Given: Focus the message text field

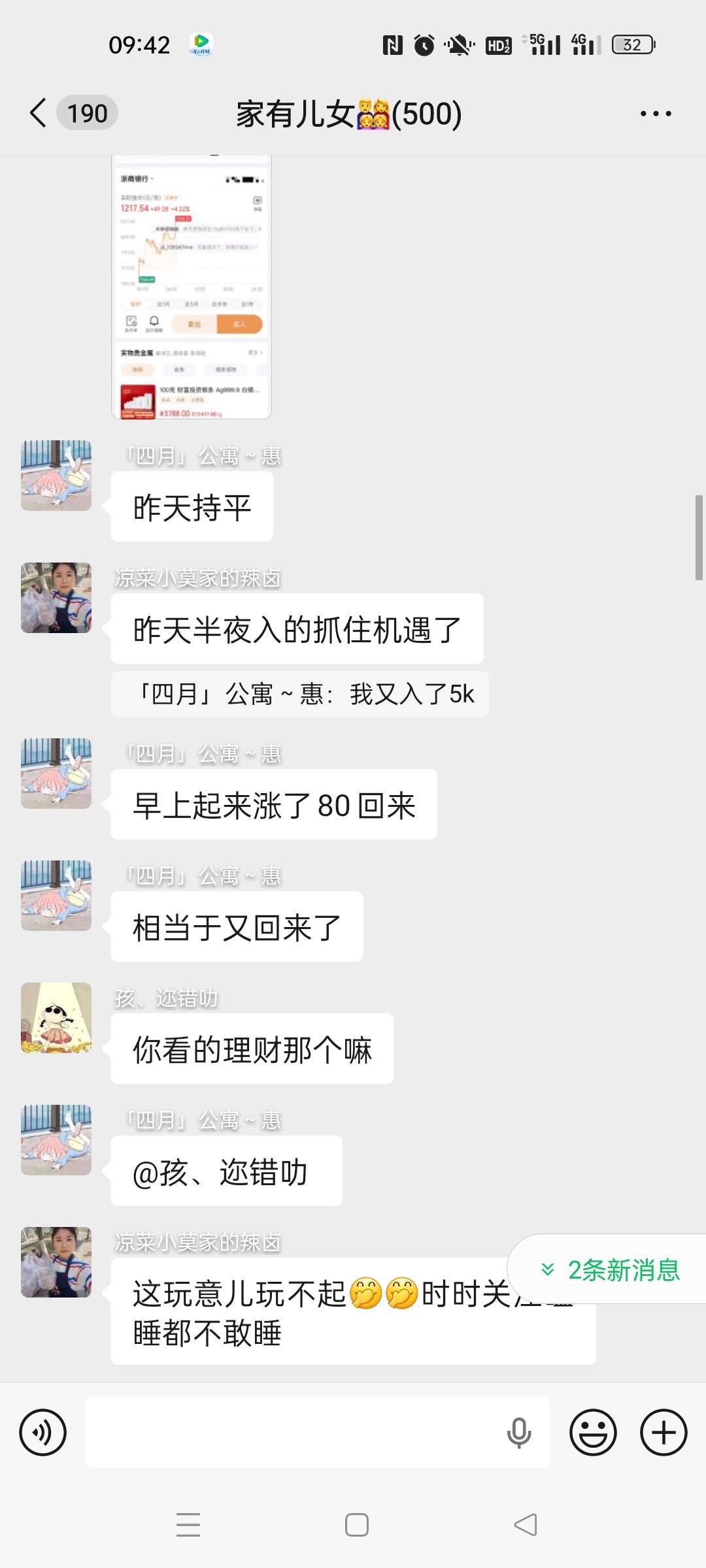Looking at the screenshot, I should point(294,1433).
